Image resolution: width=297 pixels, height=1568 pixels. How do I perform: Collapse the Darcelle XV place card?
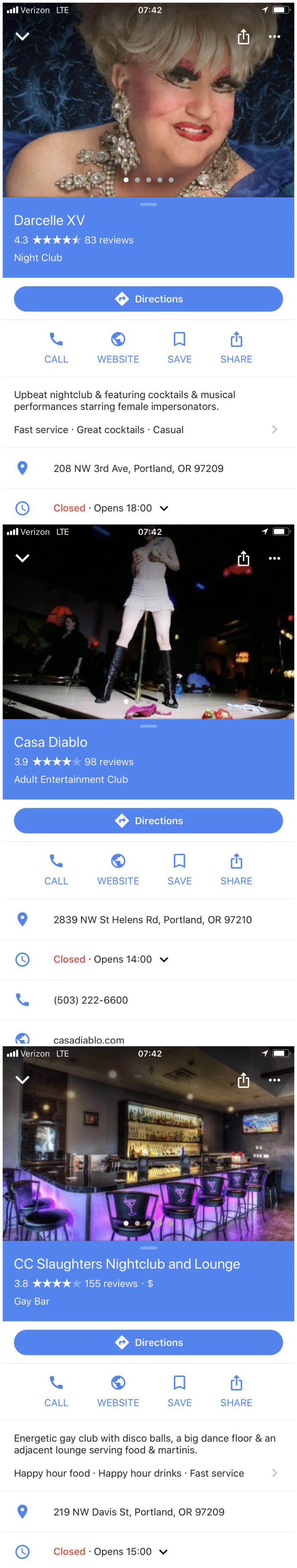click(22, 37)
